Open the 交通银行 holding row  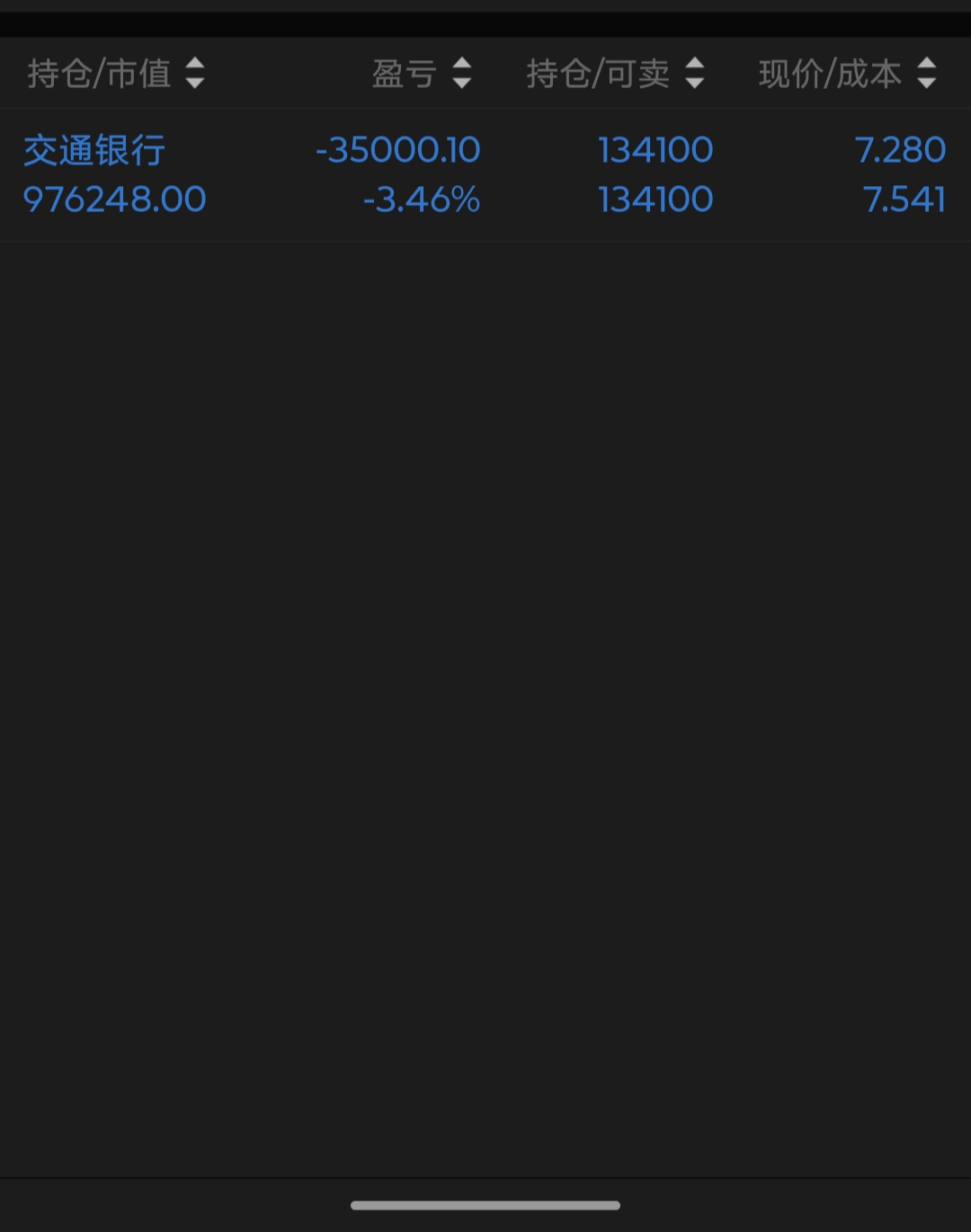tap(485, 174)
